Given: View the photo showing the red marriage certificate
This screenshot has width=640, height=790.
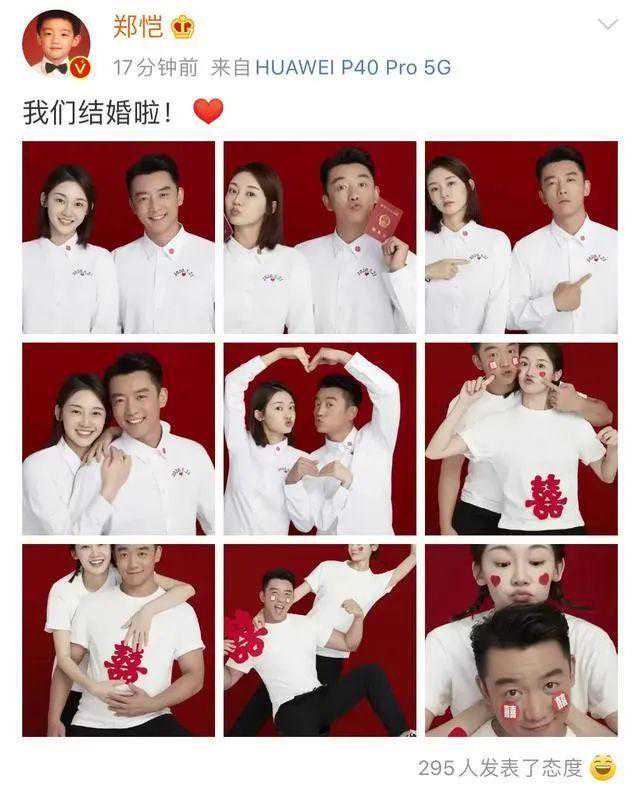Looking at the screenshot, I should 320,237.
